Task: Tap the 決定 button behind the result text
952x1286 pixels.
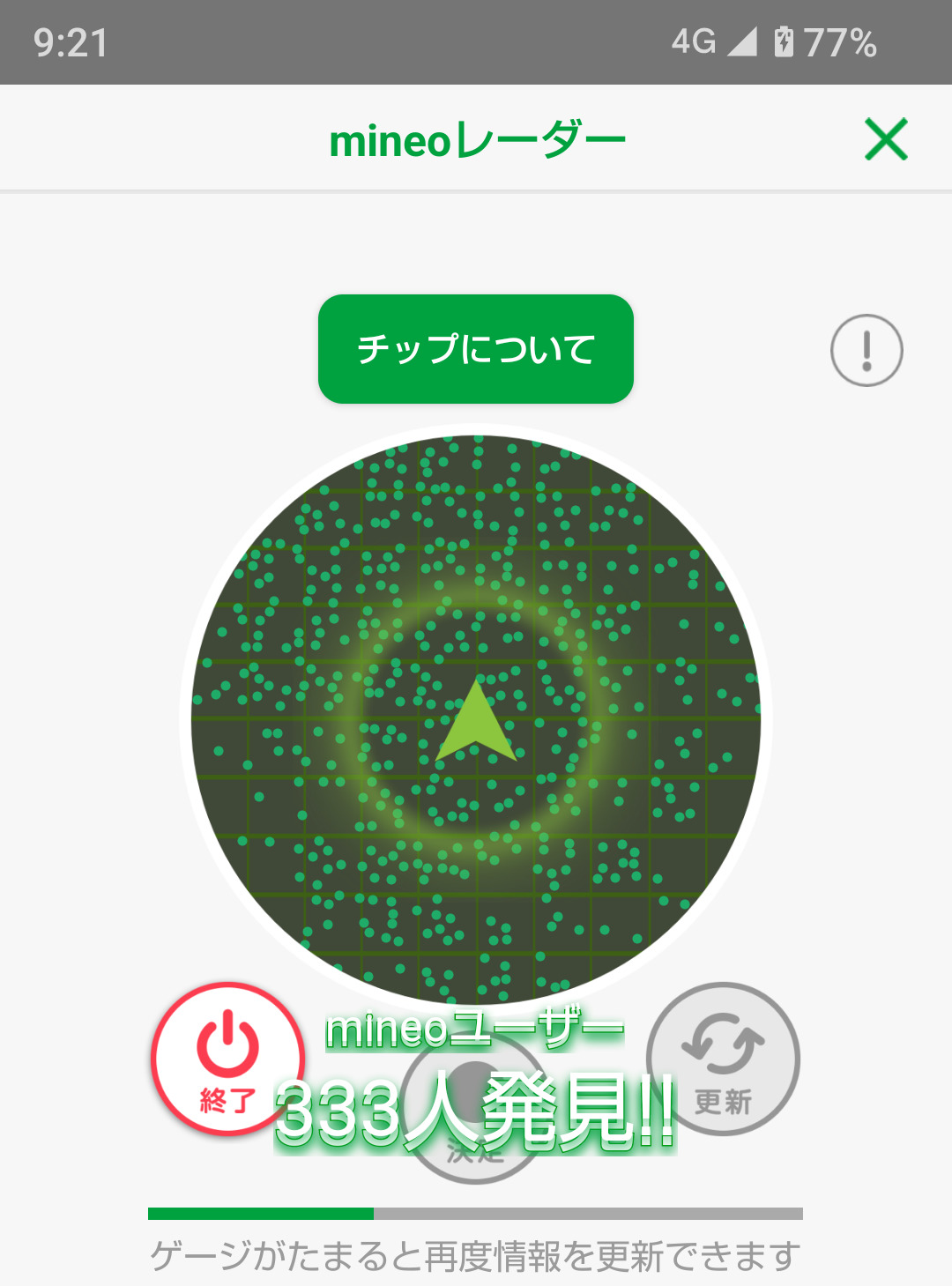Action: coord(475,1111)
